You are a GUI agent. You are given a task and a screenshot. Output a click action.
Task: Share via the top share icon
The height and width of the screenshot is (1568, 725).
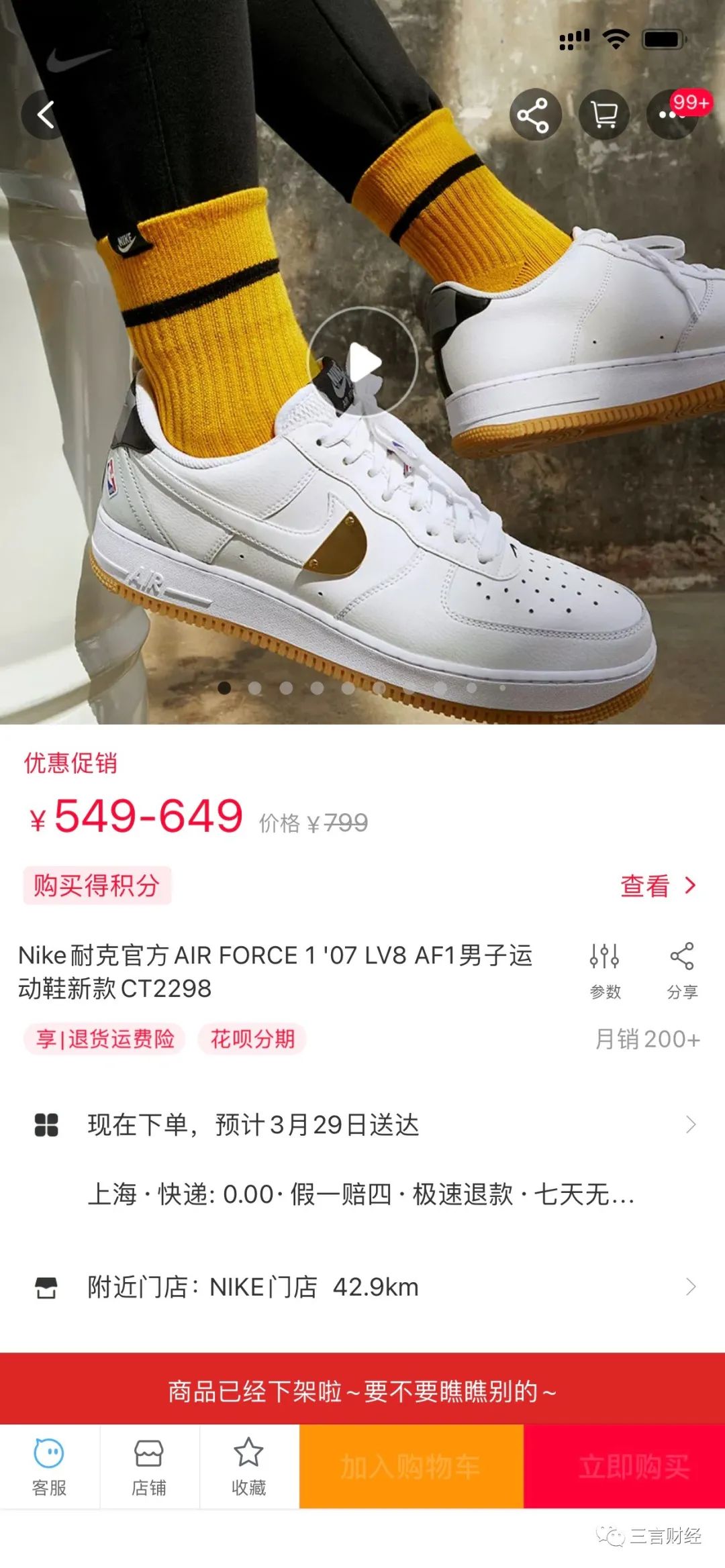click(x=535, y=115)
